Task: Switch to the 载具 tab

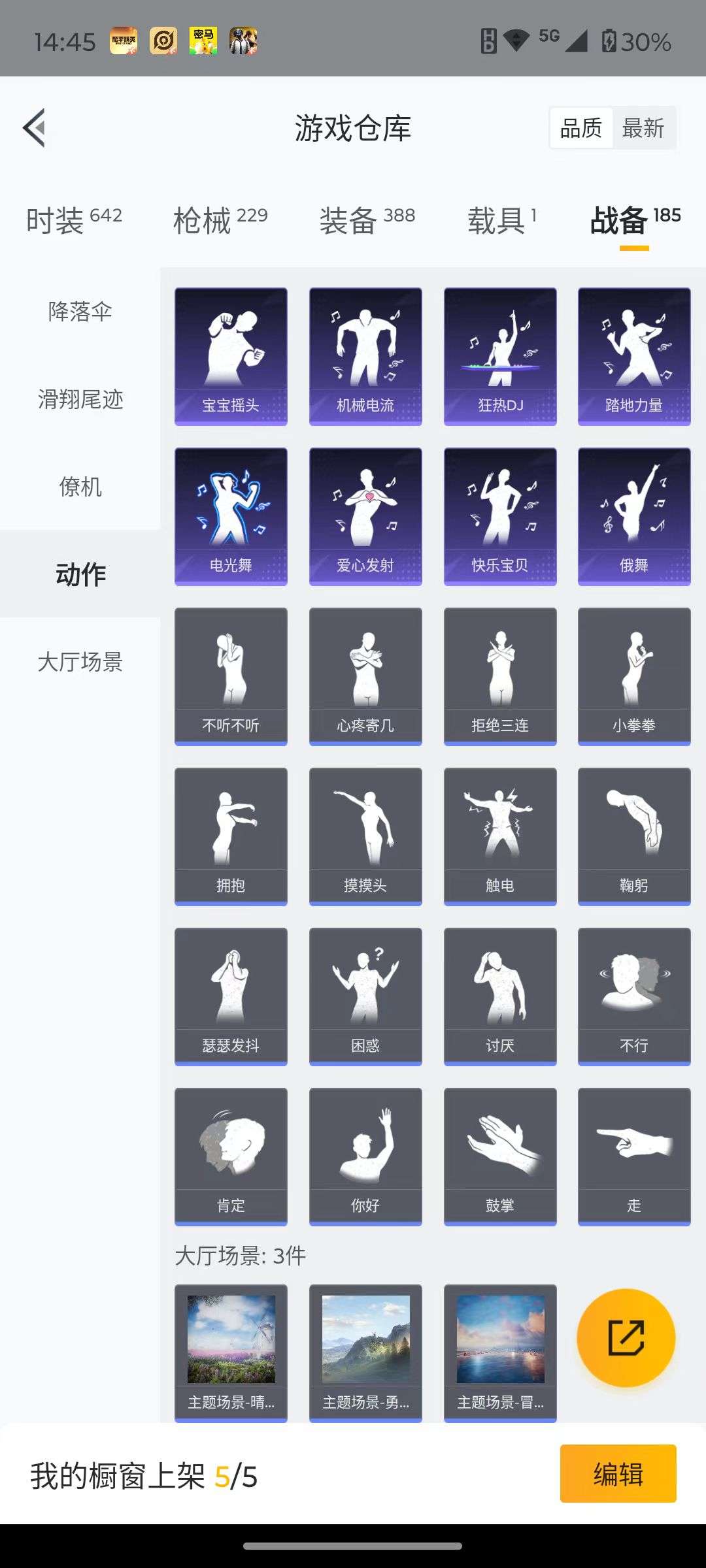Action: pyautogui.click(x=501, y=220)
